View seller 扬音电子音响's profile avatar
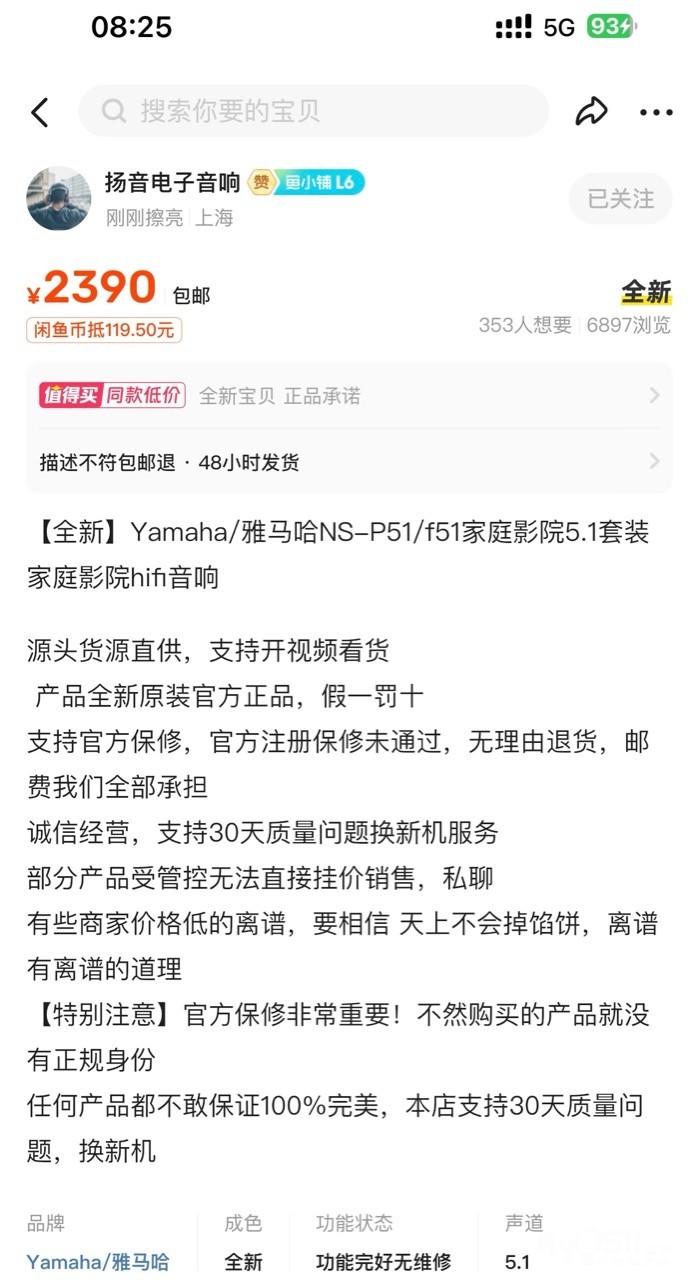This screenshot has width=700, height=1280. click(58, 198)
